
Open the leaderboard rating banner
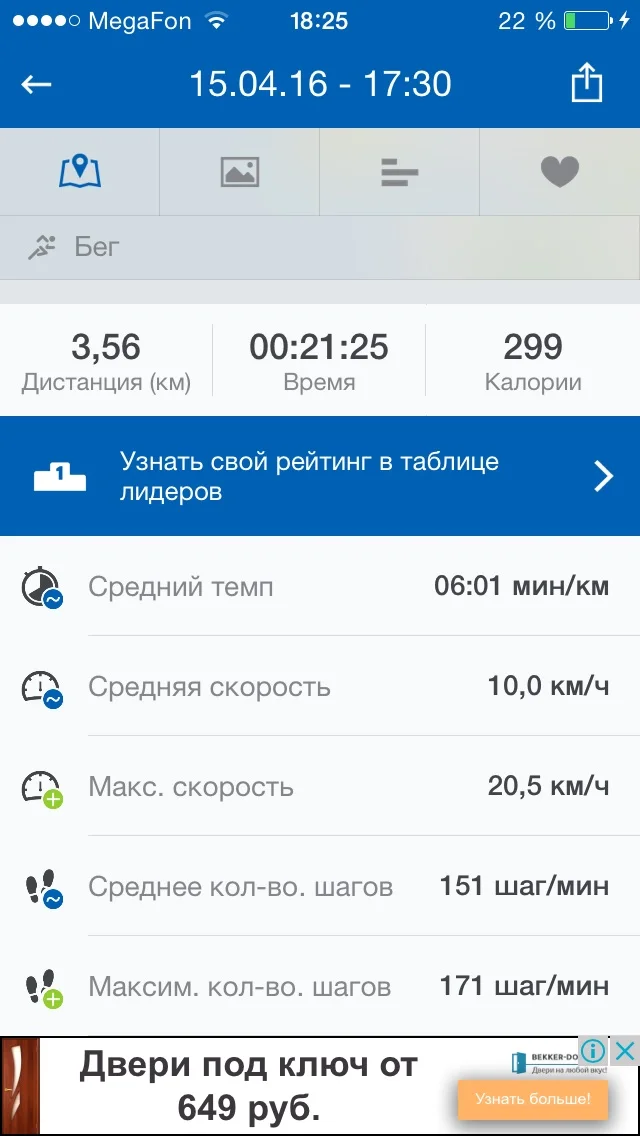[x=320, y=476]
